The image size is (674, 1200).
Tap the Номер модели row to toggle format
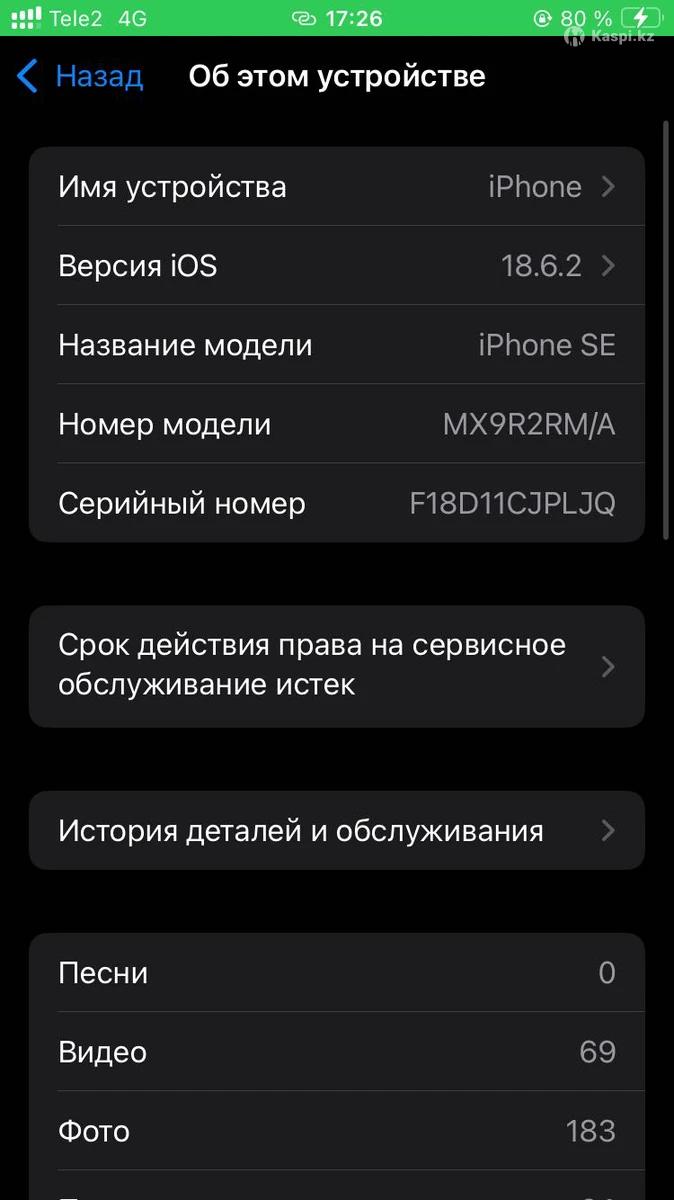click(x=336, y=424)
